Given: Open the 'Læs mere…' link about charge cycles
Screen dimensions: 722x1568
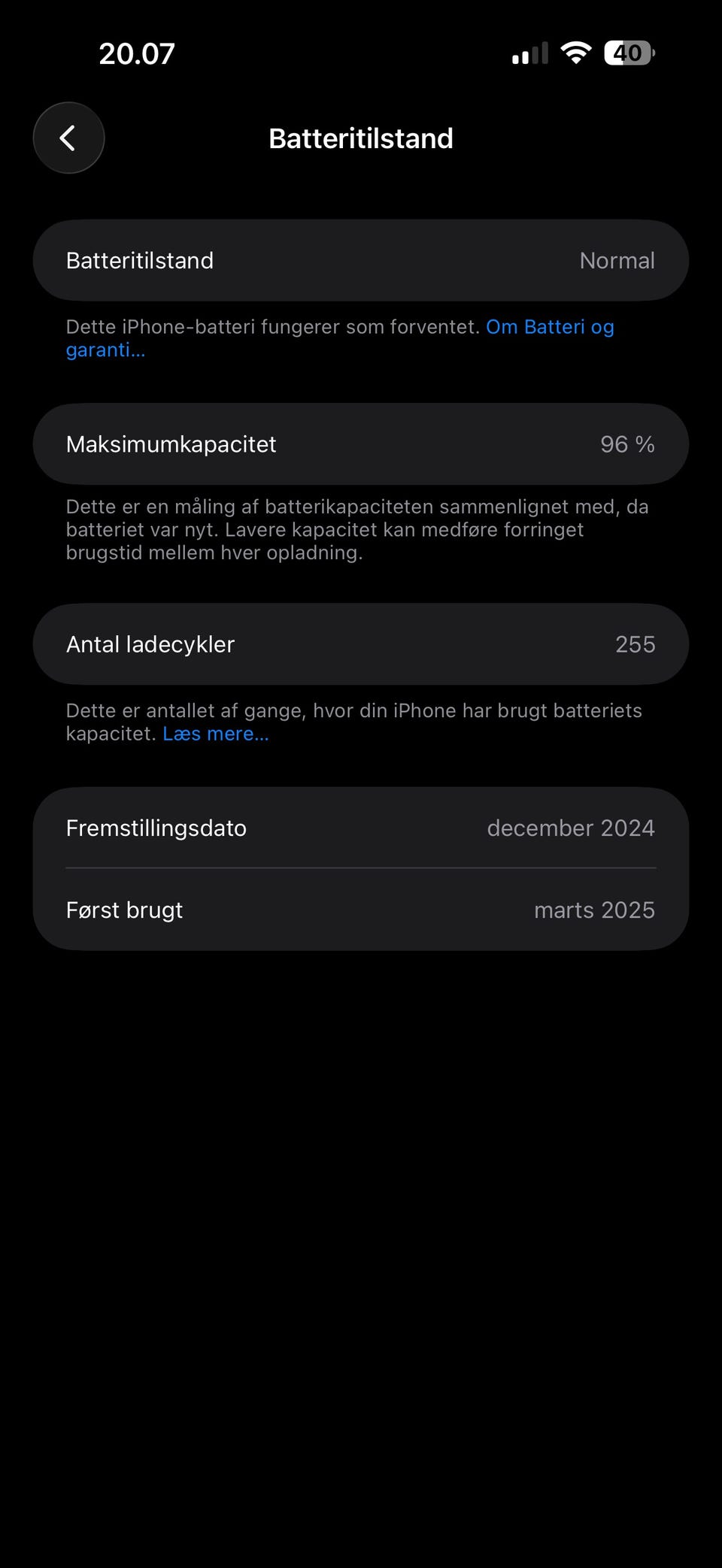Looking at the screenshot, I should click(x=216, y=734).
